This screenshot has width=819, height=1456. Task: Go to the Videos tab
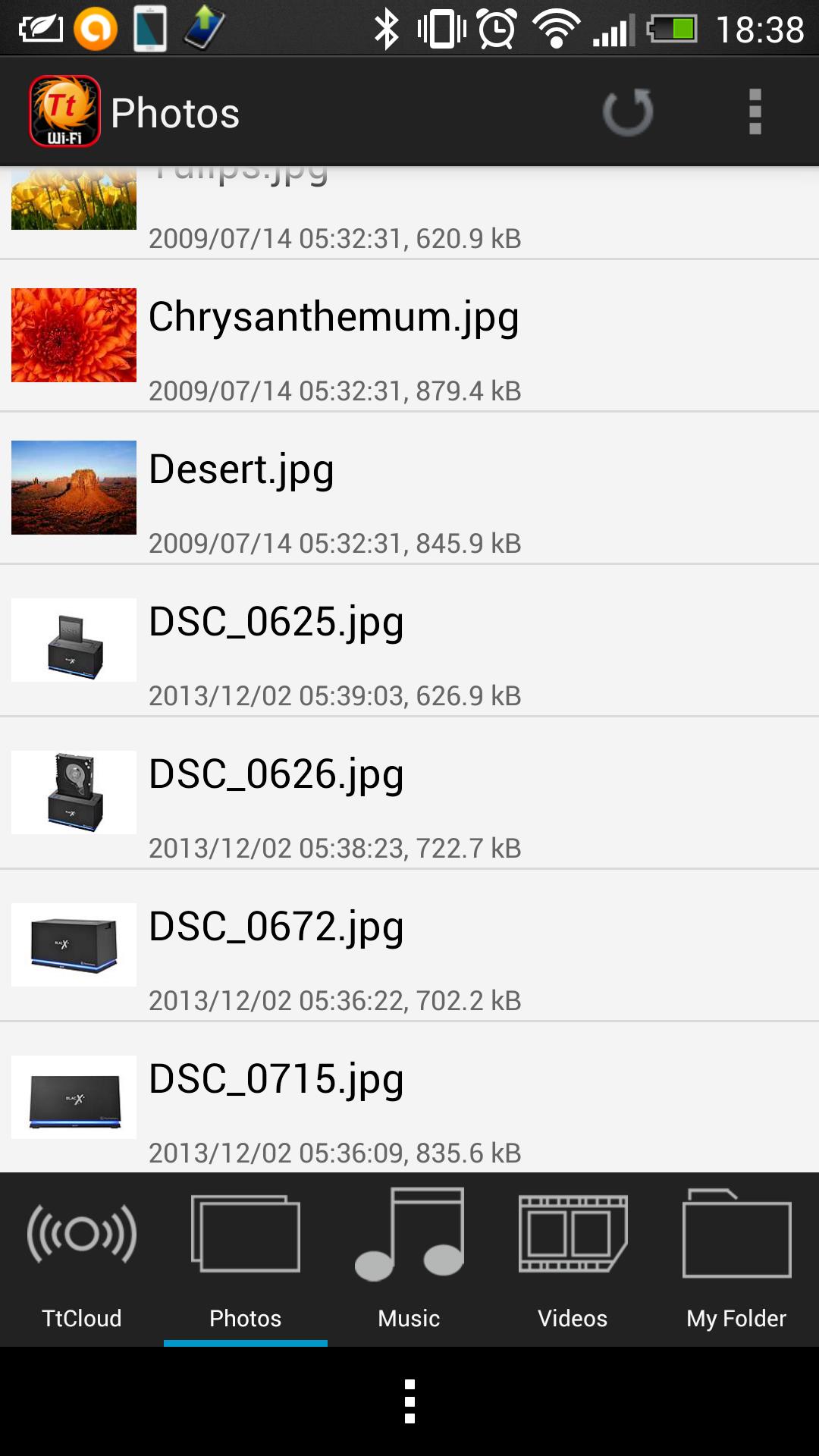point(573,1260)
